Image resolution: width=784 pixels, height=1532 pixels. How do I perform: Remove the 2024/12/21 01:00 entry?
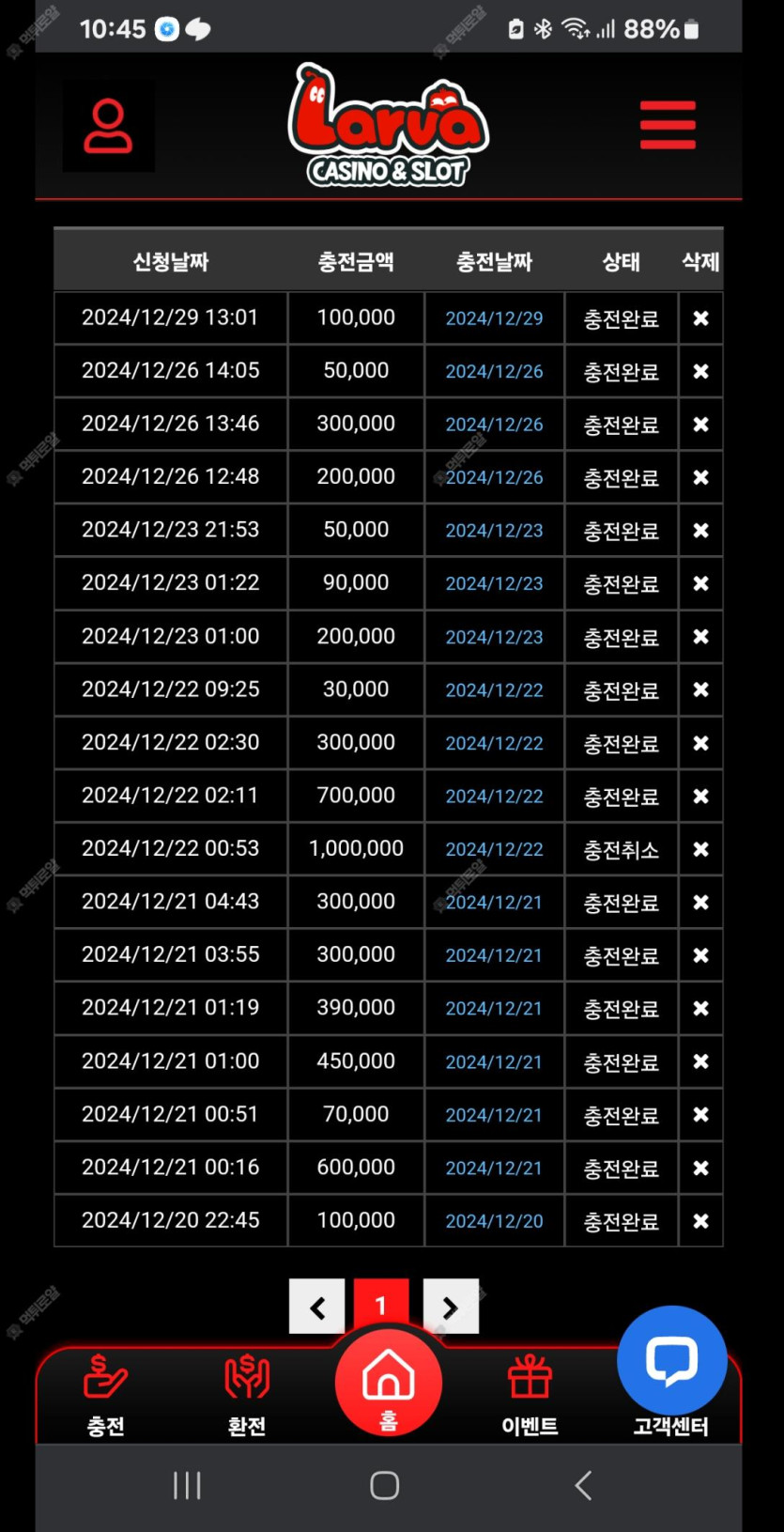click(700, 1061)
